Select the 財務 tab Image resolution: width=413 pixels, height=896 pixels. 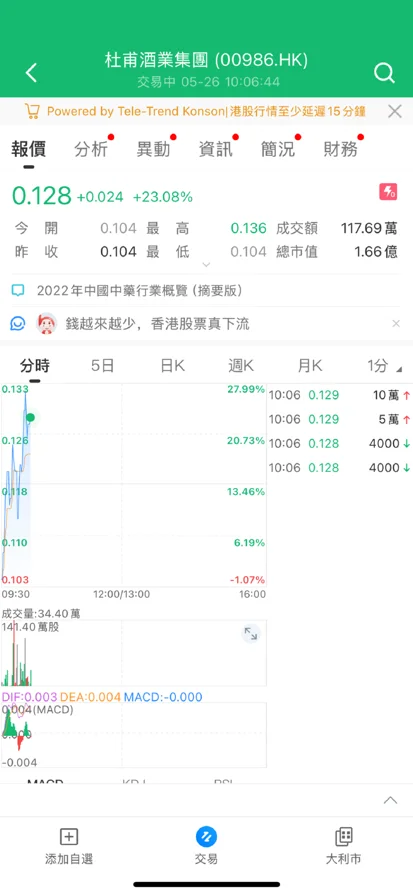[340, 150]
